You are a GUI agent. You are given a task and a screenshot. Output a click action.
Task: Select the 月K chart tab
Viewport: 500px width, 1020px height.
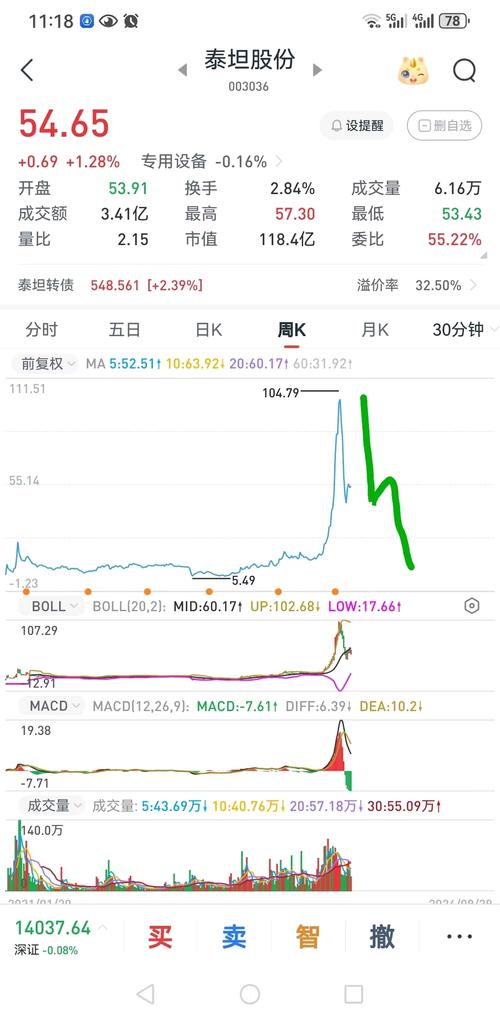coord(375,330)
